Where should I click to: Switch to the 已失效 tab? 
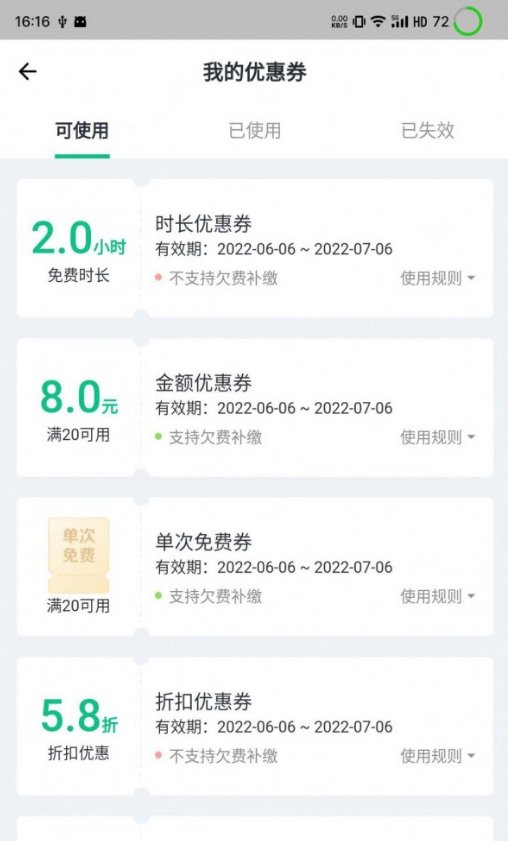[x=428, y=130]
